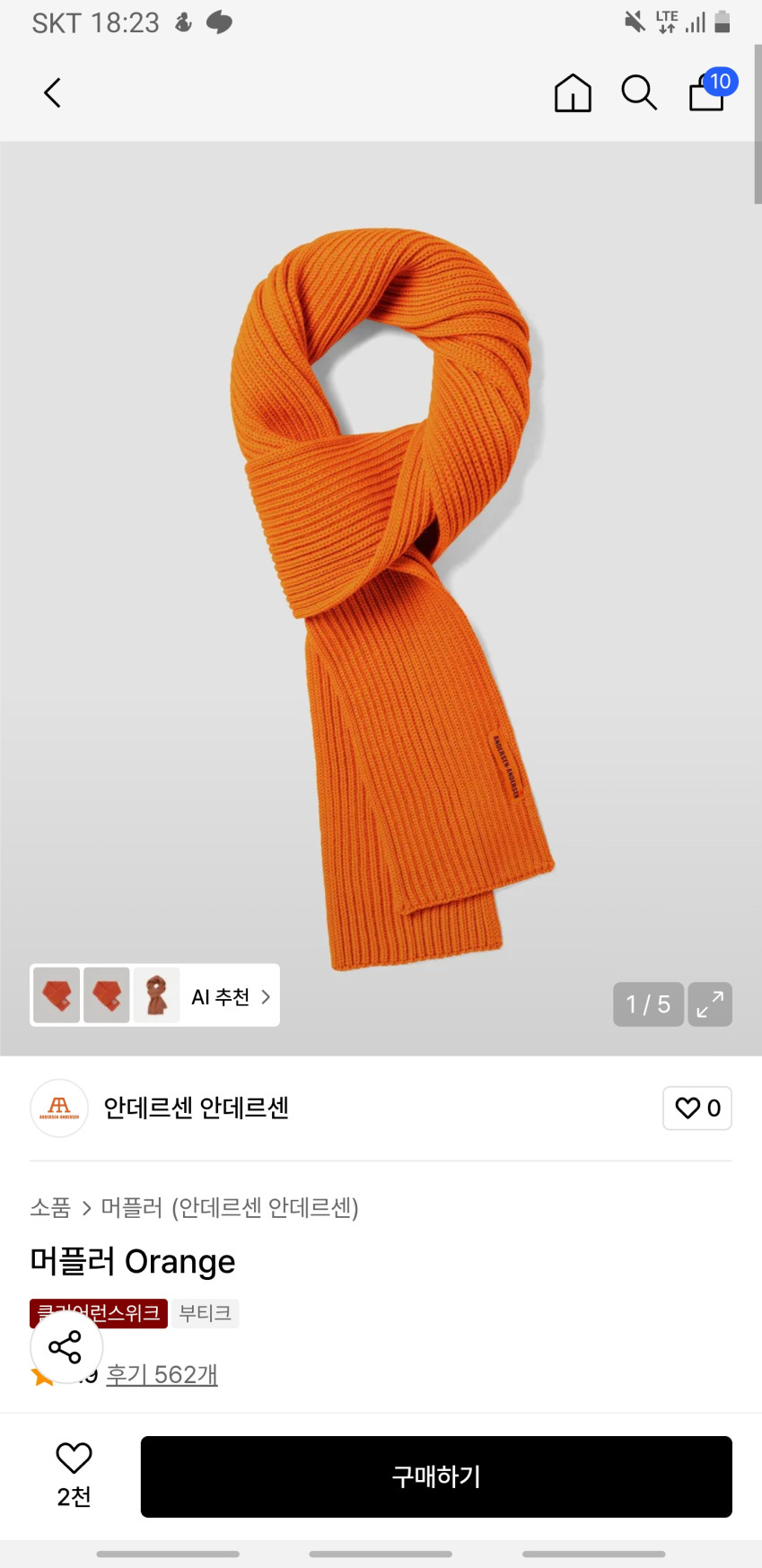762x1568 pixels.
Task: Open the shopping bag with 10 items
Action: [709, 92]
